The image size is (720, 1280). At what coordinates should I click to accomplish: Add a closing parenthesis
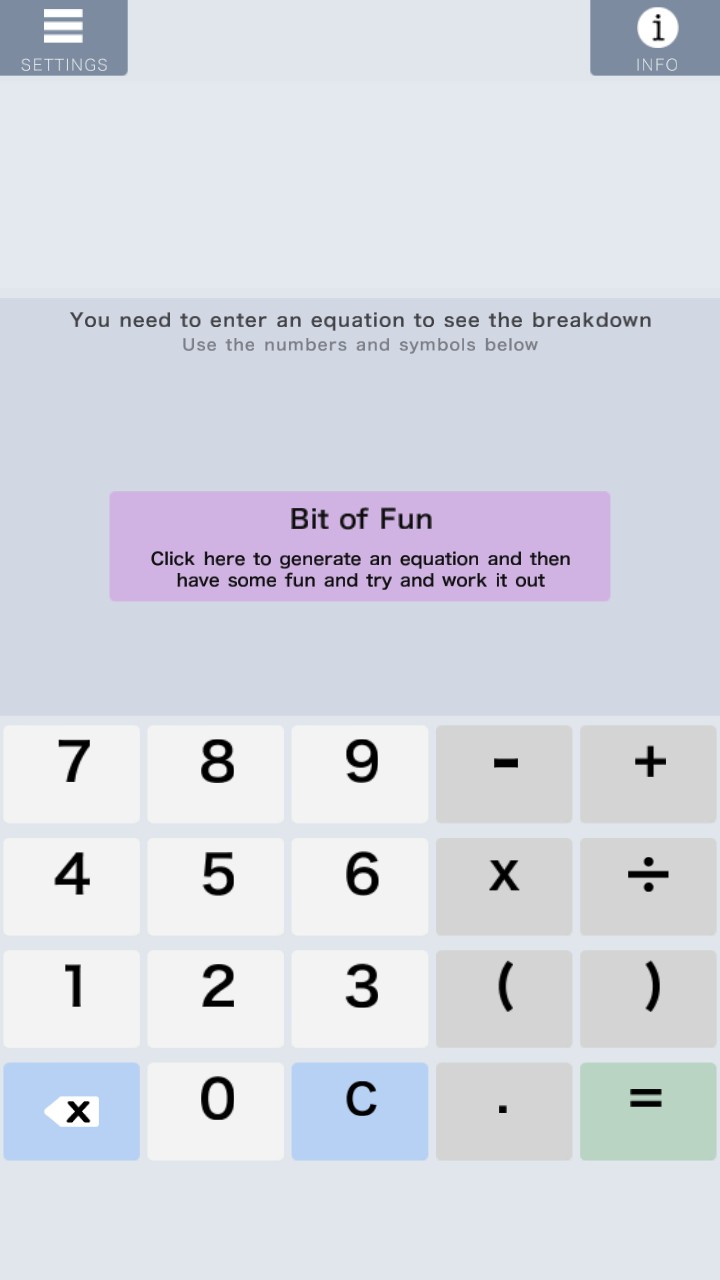(x=648, y=998)
